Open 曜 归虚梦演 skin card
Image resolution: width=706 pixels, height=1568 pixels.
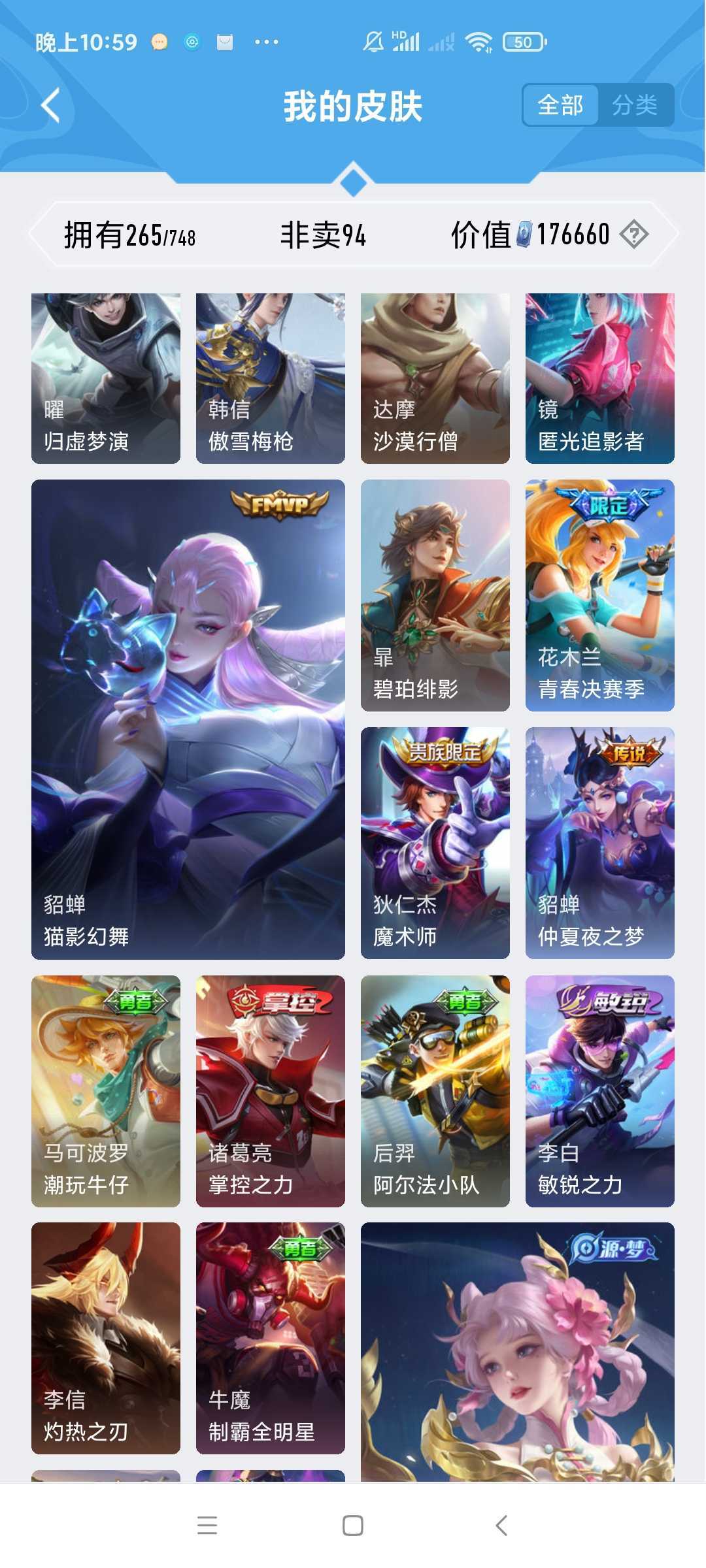click(106, 378)
